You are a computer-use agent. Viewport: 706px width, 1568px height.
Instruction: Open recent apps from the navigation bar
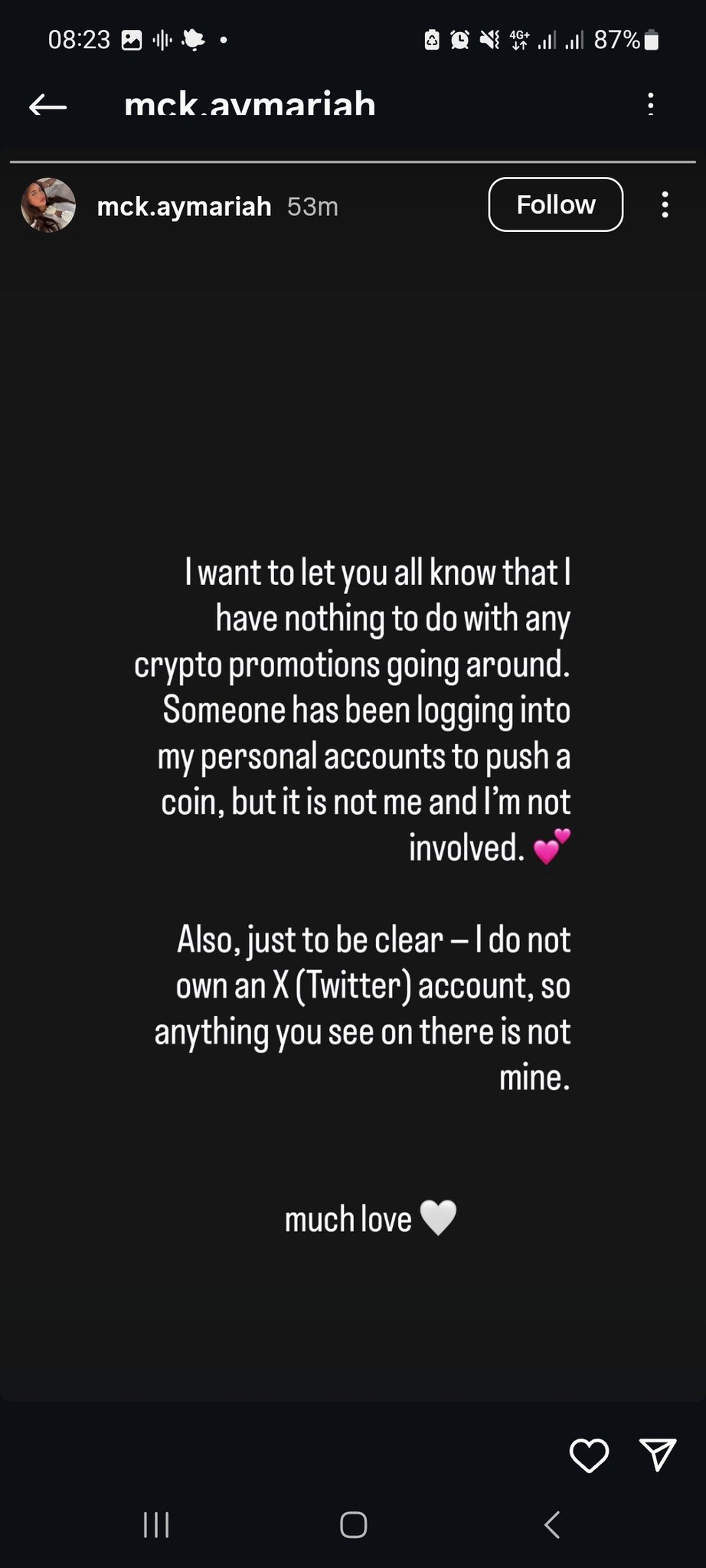point(156,1524)
